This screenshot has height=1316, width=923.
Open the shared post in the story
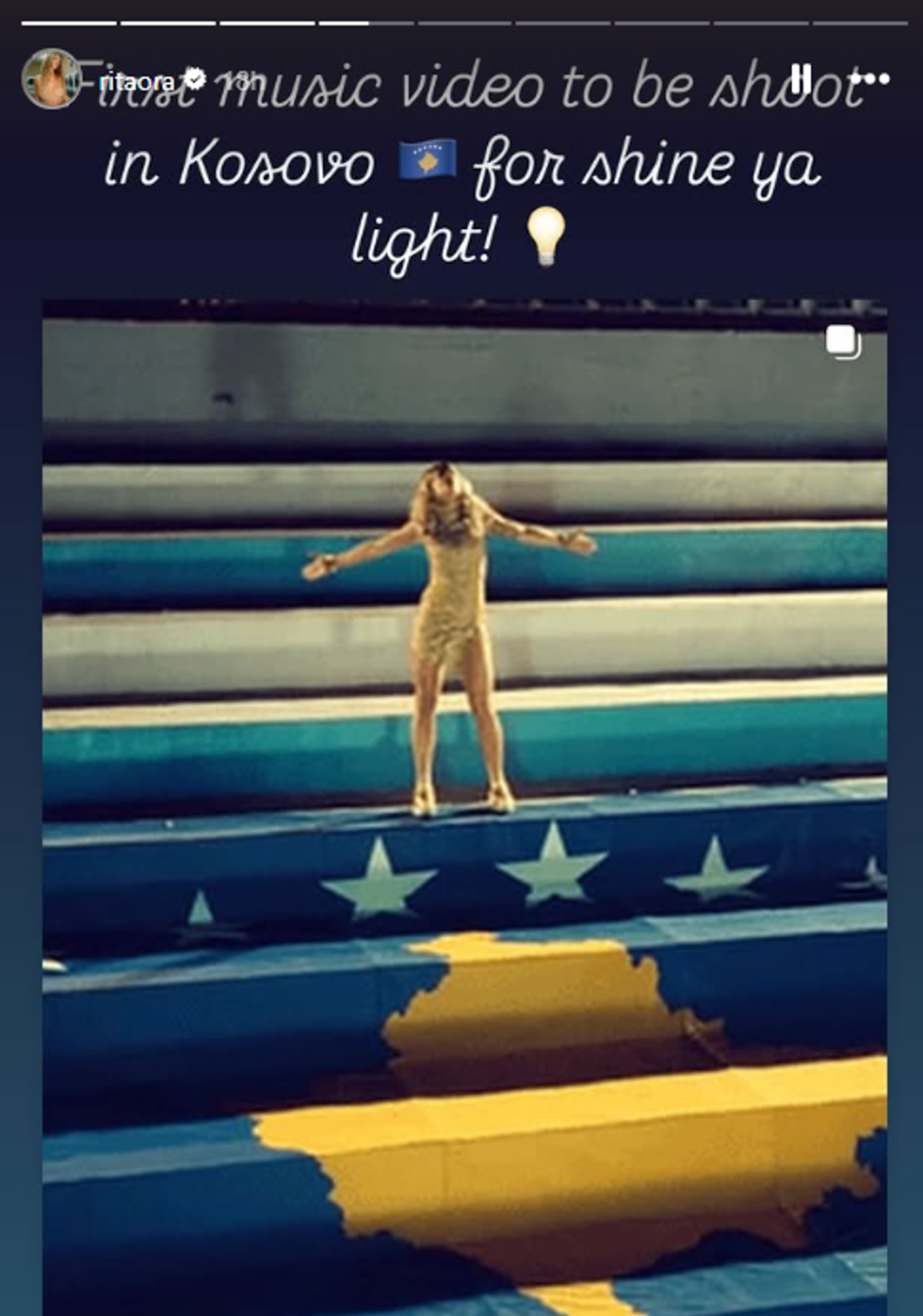tap(463, 801)
